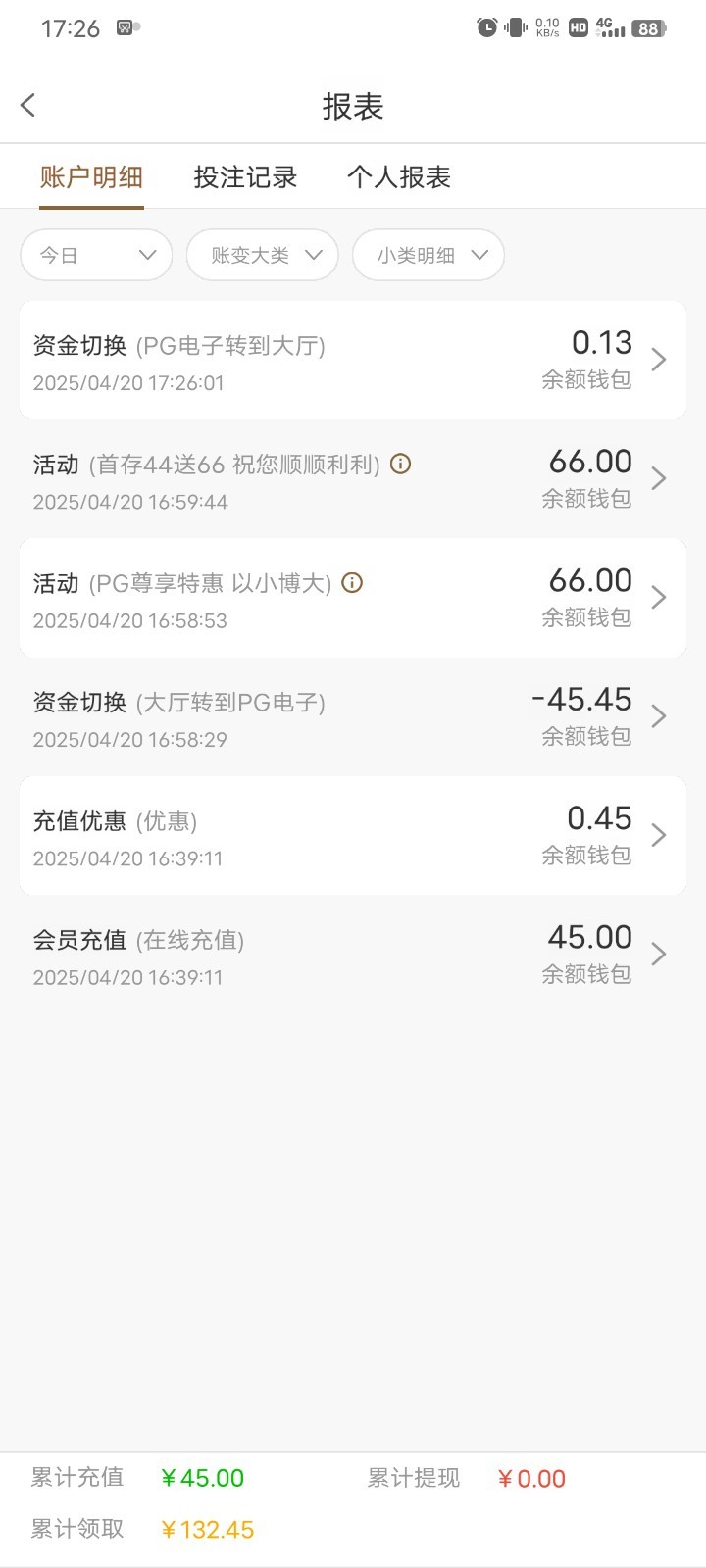Screen dimensions: 706x1568
Task: Open the 大厅转到PG电子 -45.45 record
Action: (x=353, y=716)
